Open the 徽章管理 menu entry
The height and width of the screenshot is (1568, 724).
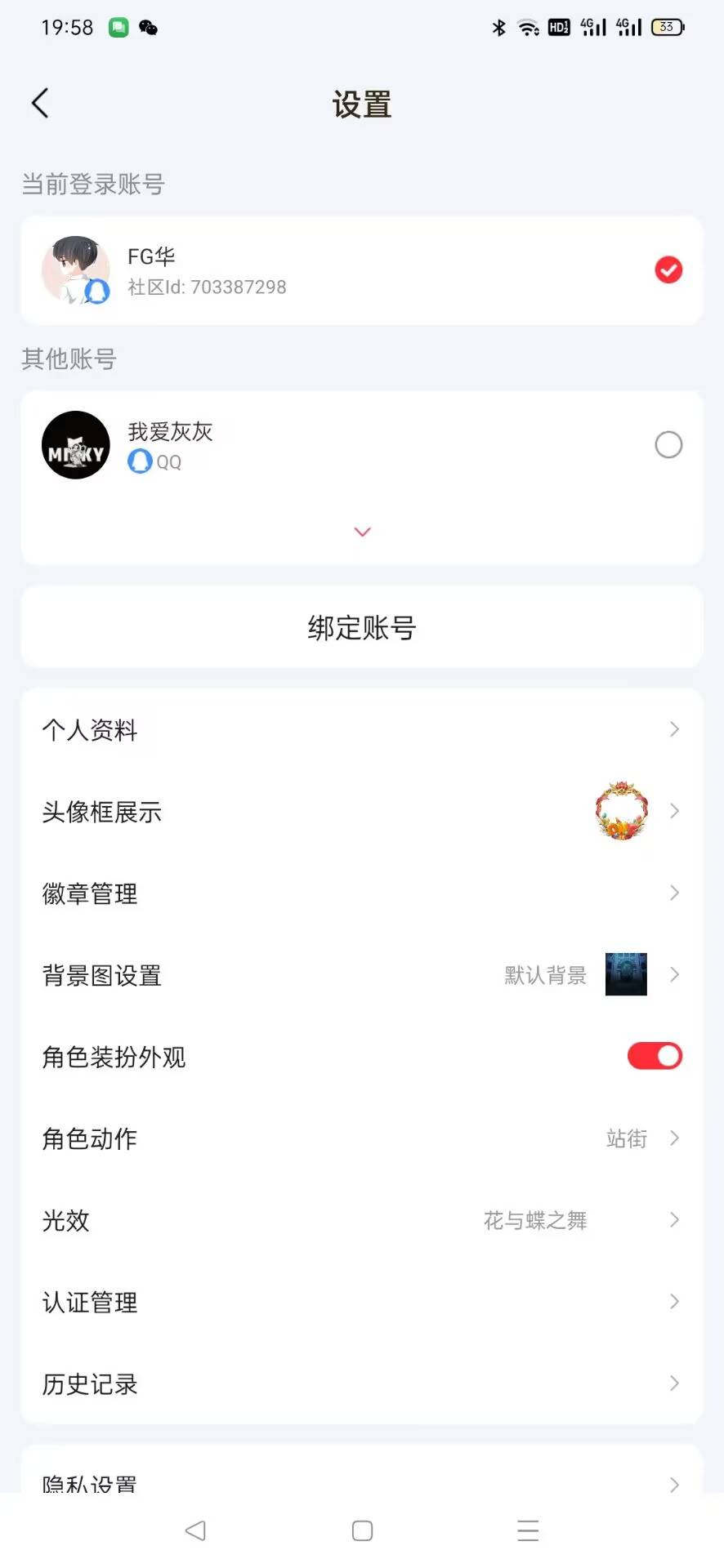(x=362, y=893)
